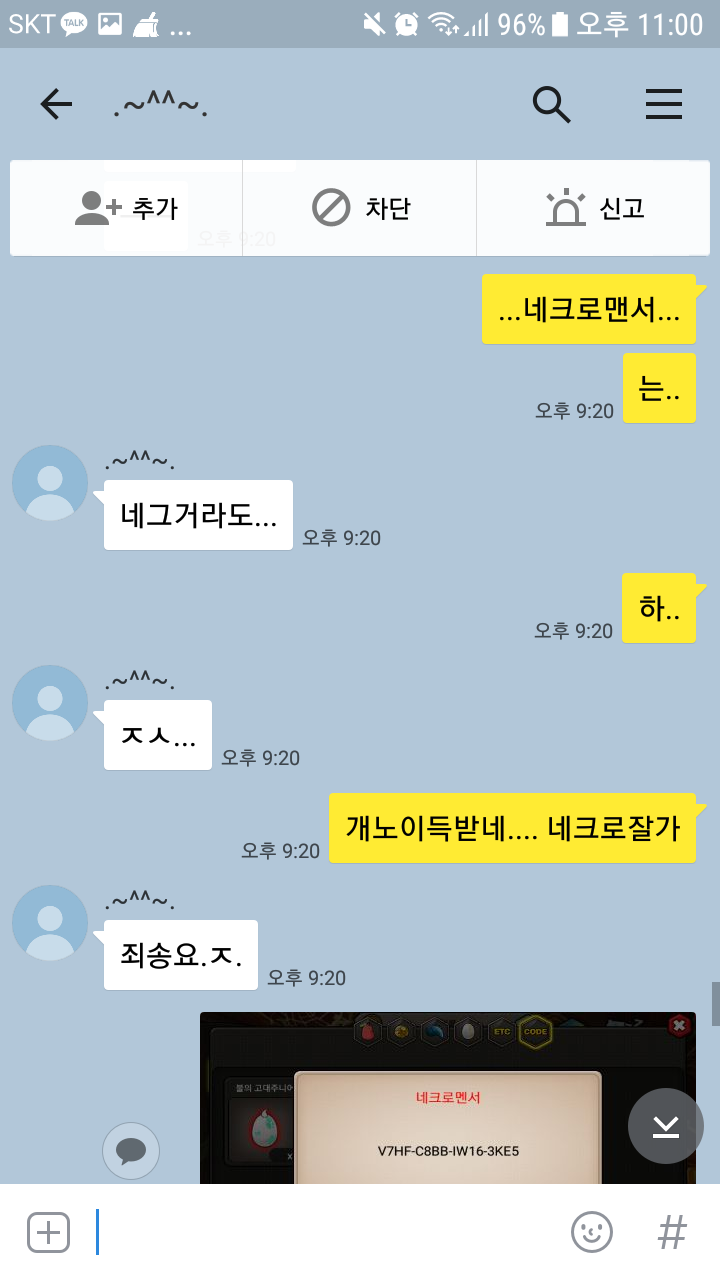View profile picture next to 네그거라도...
The height and width of the screenshot is (1280, 720).
(x=50, y=483)
